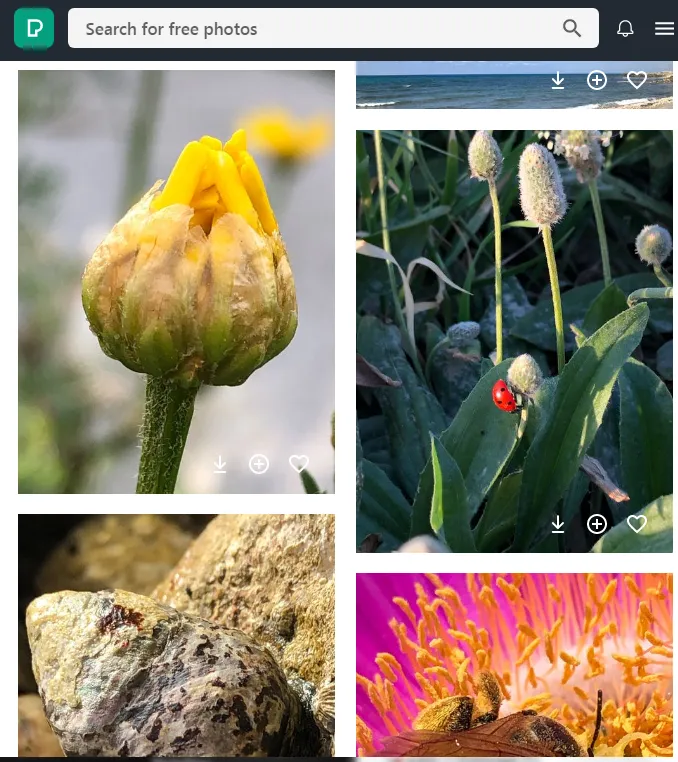This screenshot has height=762, width=678.
Task: Like the yellow flower bud photo
Action: [298, 464]
